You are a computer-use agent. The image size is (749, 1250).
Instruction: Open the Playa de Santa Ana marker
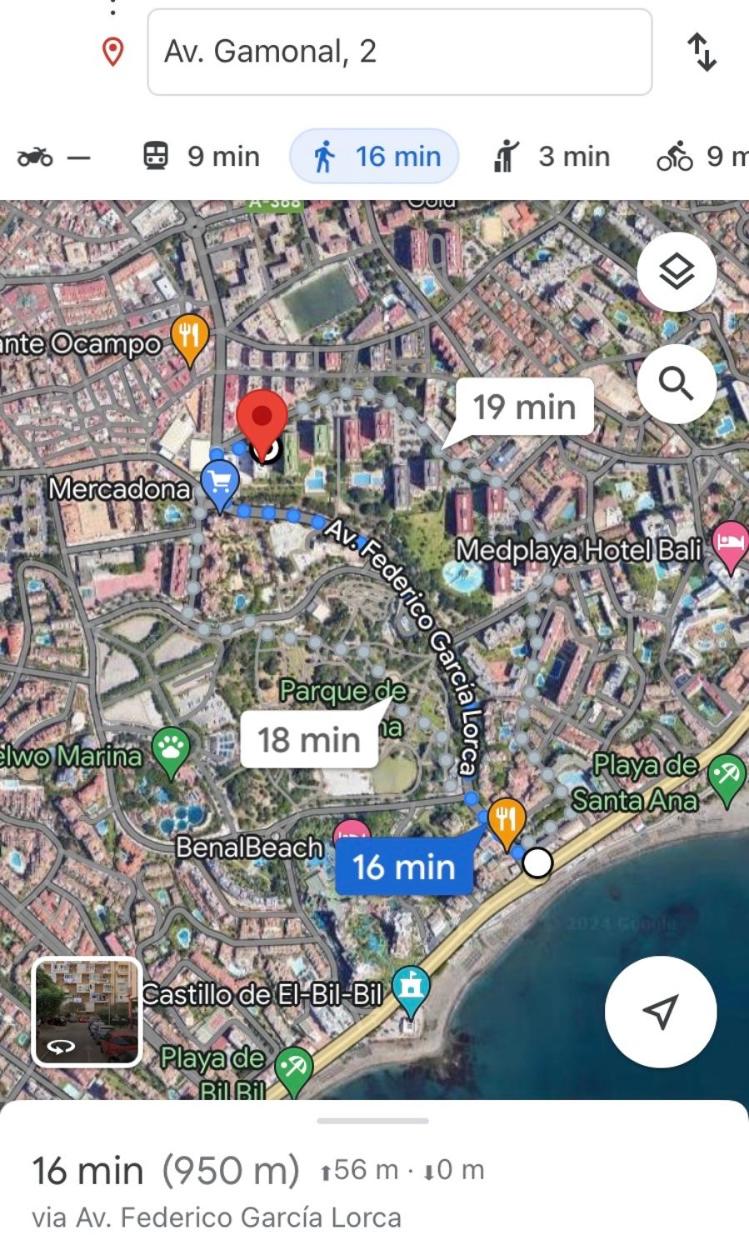726,772
